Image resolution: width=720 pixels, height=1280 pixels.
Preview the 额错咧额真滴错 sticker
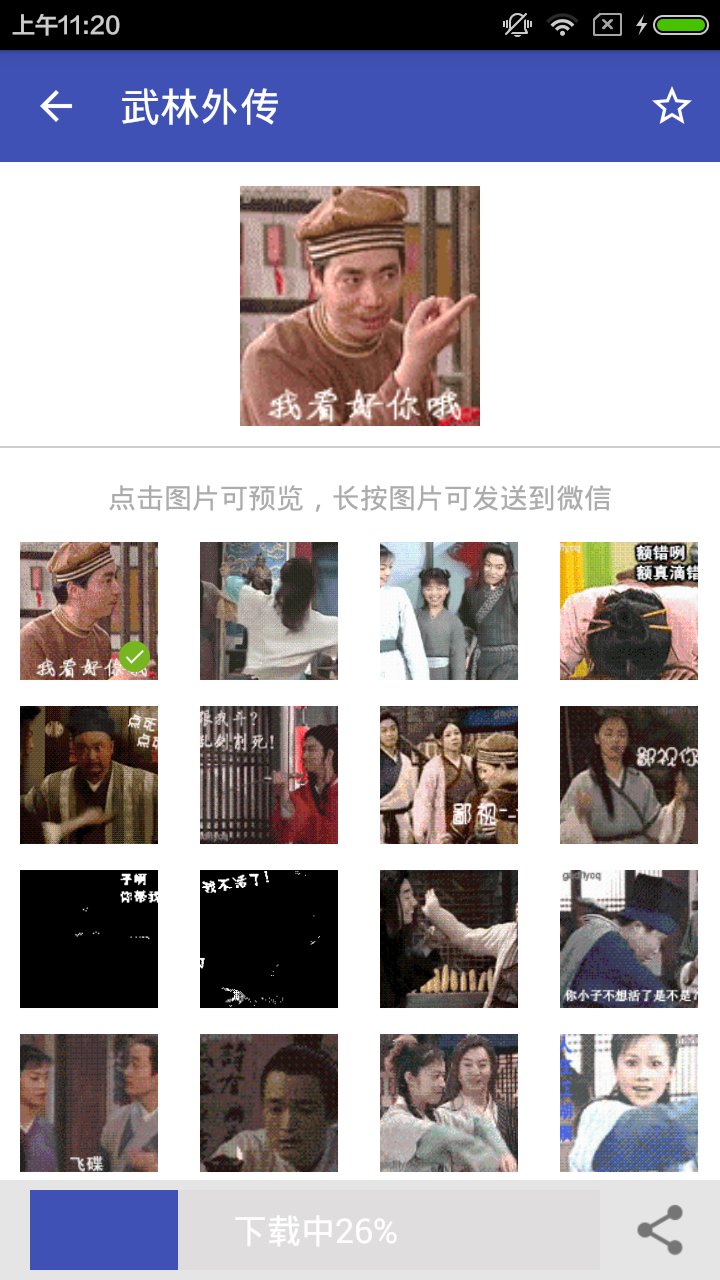(628, 610)
